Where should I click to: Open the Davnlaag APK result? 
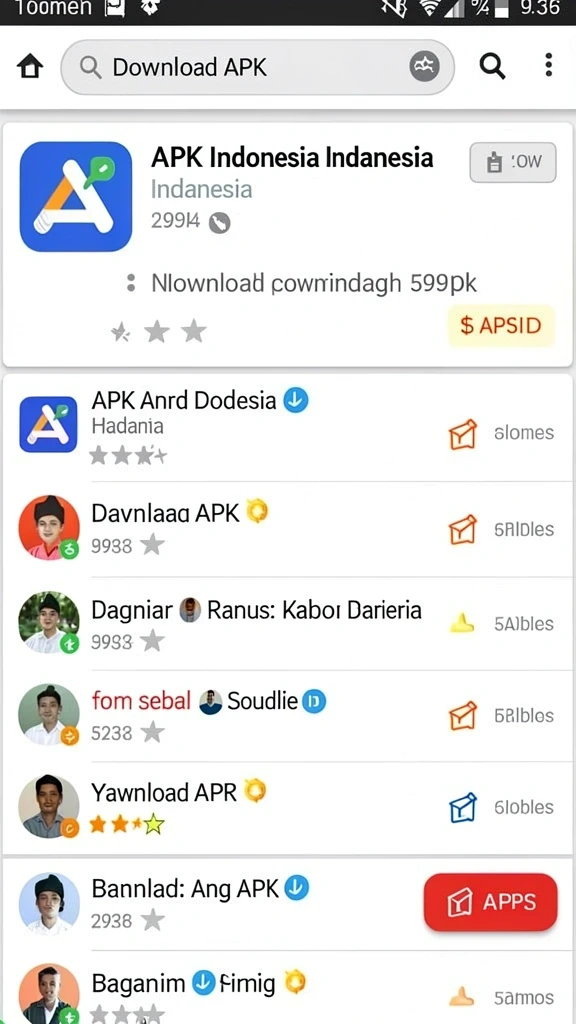287,529
